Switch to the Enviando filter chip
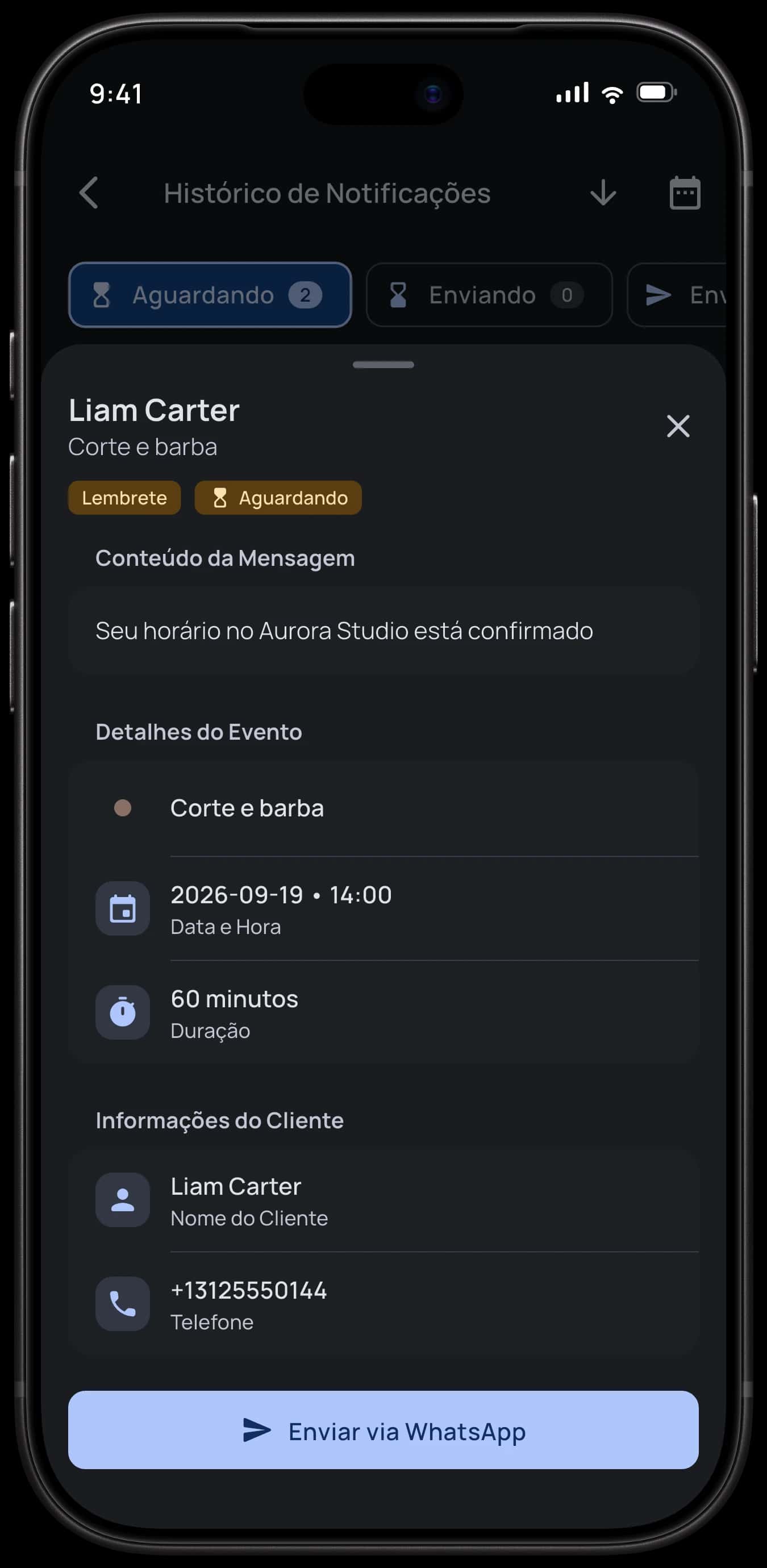The height and width of the screenshot is (1568, 767). pyautogui.click(x=489, y=295)
